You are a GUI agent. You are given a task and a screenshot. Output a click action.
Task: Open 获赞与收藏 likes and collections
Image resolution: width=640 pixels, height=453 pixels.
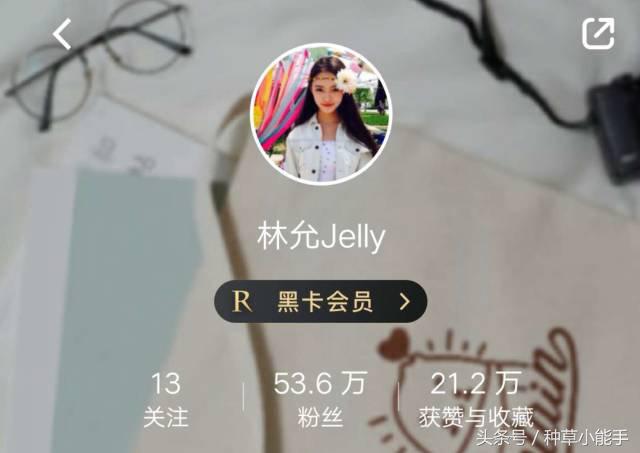pyautogui.click(x=475, y=398)
